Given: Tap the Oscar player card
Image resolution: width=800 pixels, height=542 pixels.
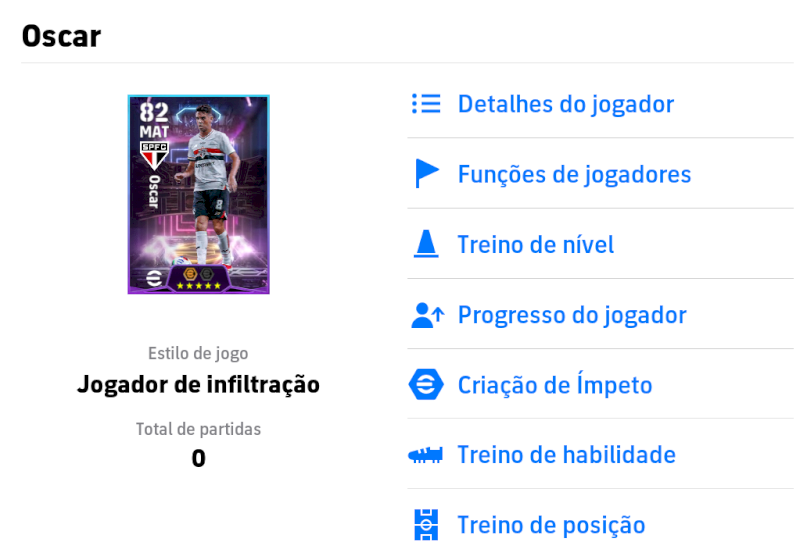Looking at the screenshot, I should (x=198, y=194).
